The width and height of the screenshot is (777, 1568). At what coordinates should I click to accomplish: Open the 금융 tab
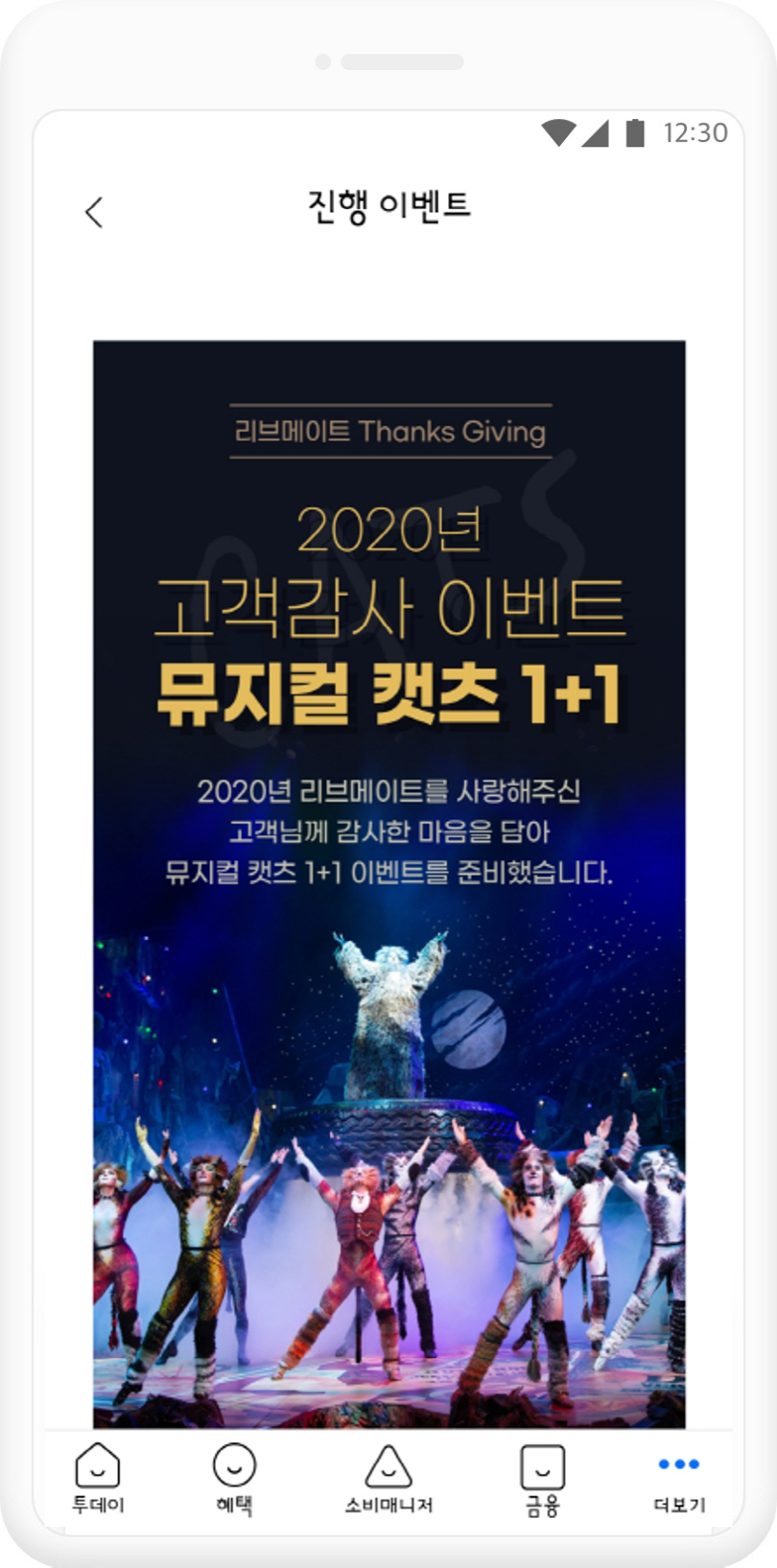pos(542,1478)
